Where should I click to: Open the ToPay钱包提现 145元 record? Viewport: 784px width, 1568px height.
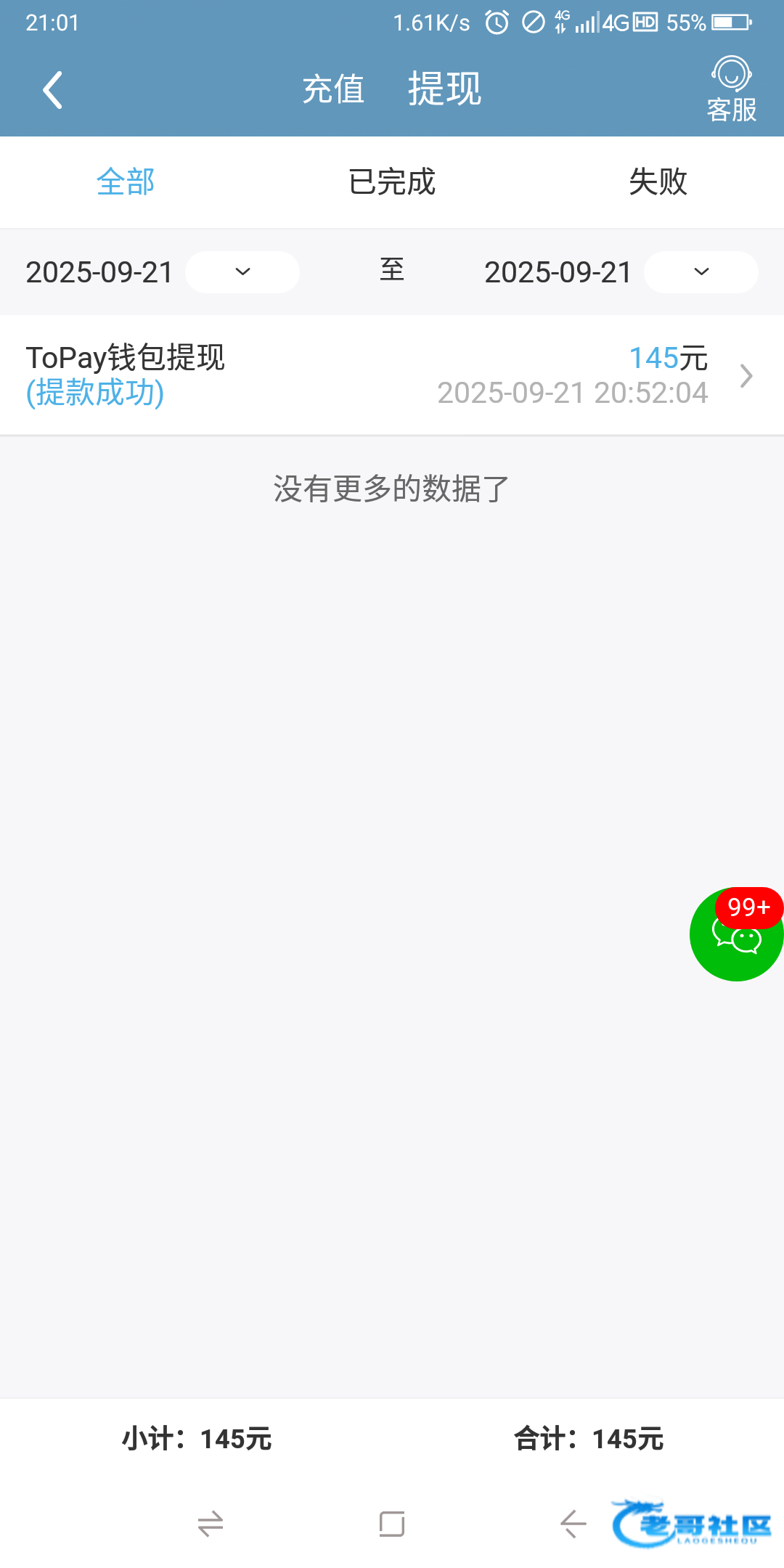pos(392,375)
